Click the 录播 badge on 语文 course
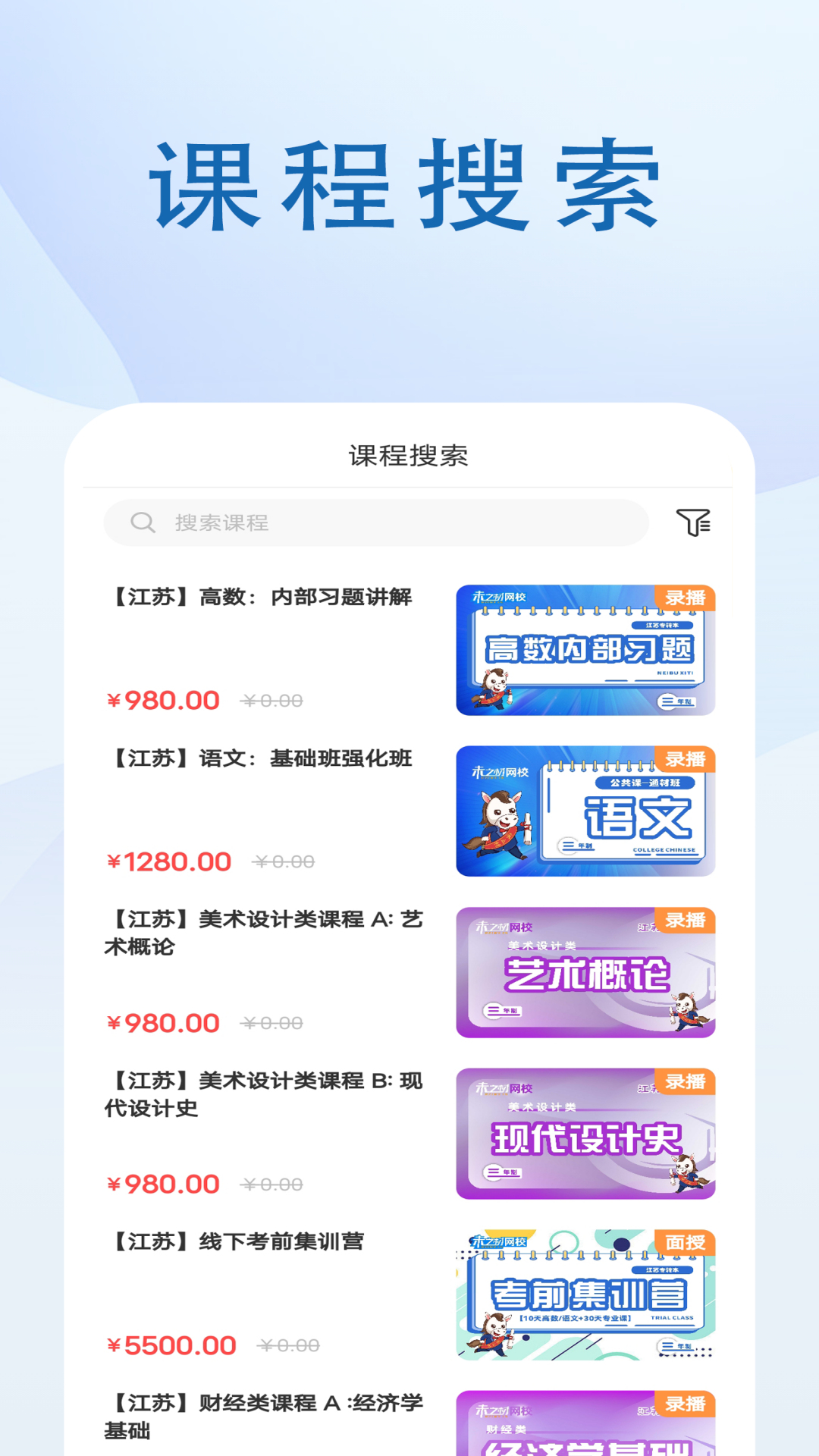Viewport: 819px width, 1456px height. pyautogui.click(x=685, y=759)
